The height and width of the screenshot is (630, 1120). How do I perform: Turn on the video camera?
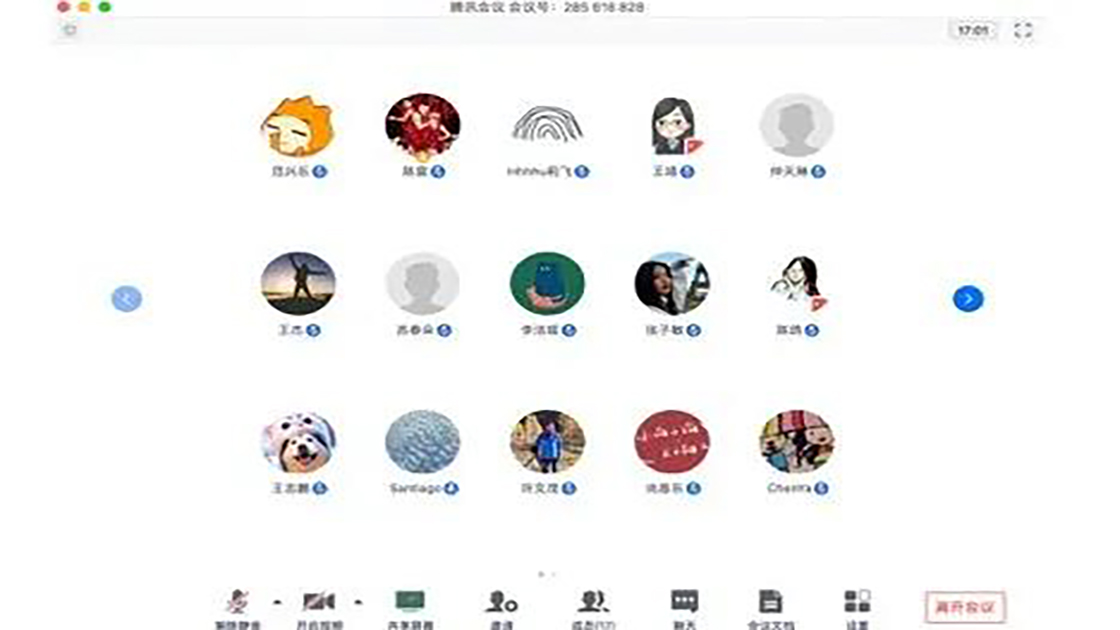click(319, 603)
